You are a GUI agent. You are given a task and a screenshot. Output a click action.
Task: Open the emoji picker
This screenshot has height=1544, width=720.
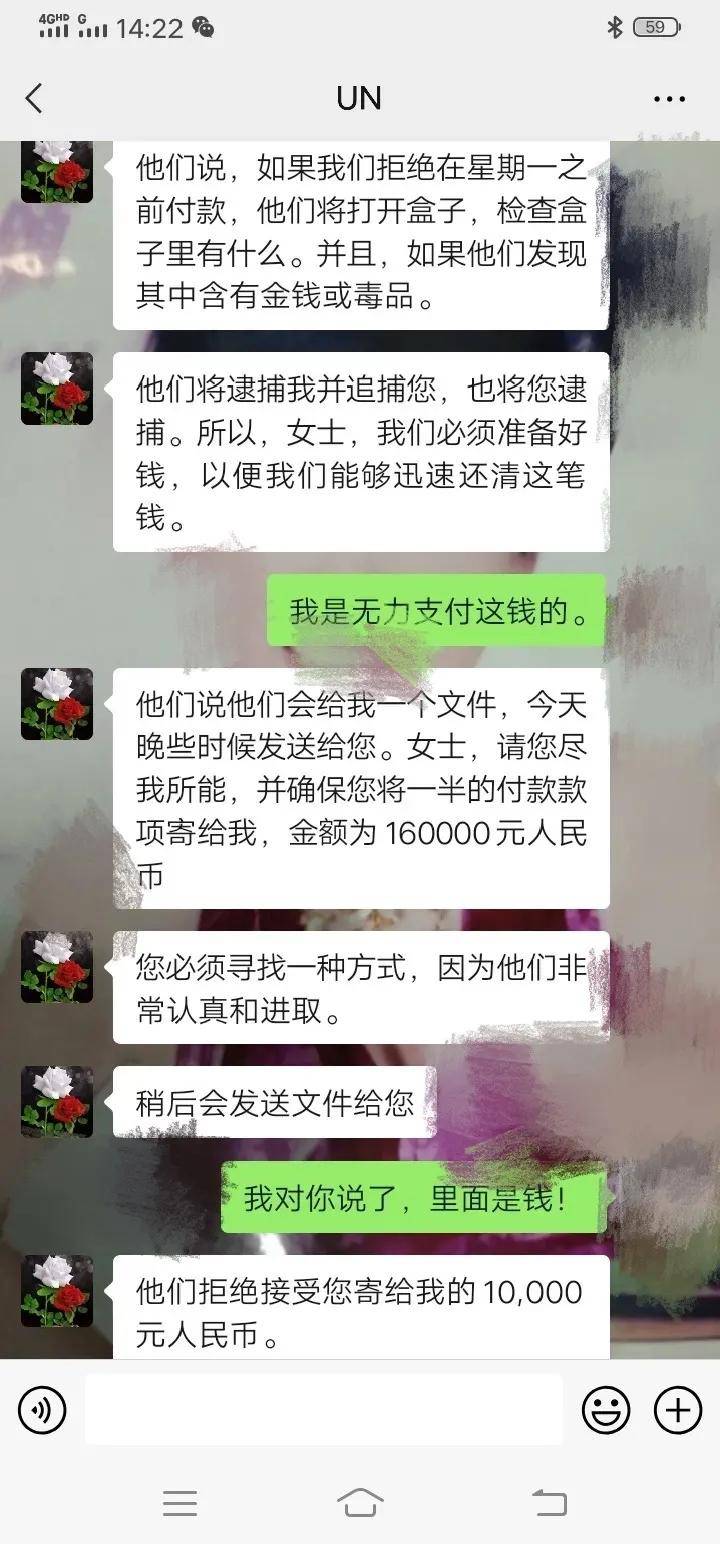[x=606, y=1410]
